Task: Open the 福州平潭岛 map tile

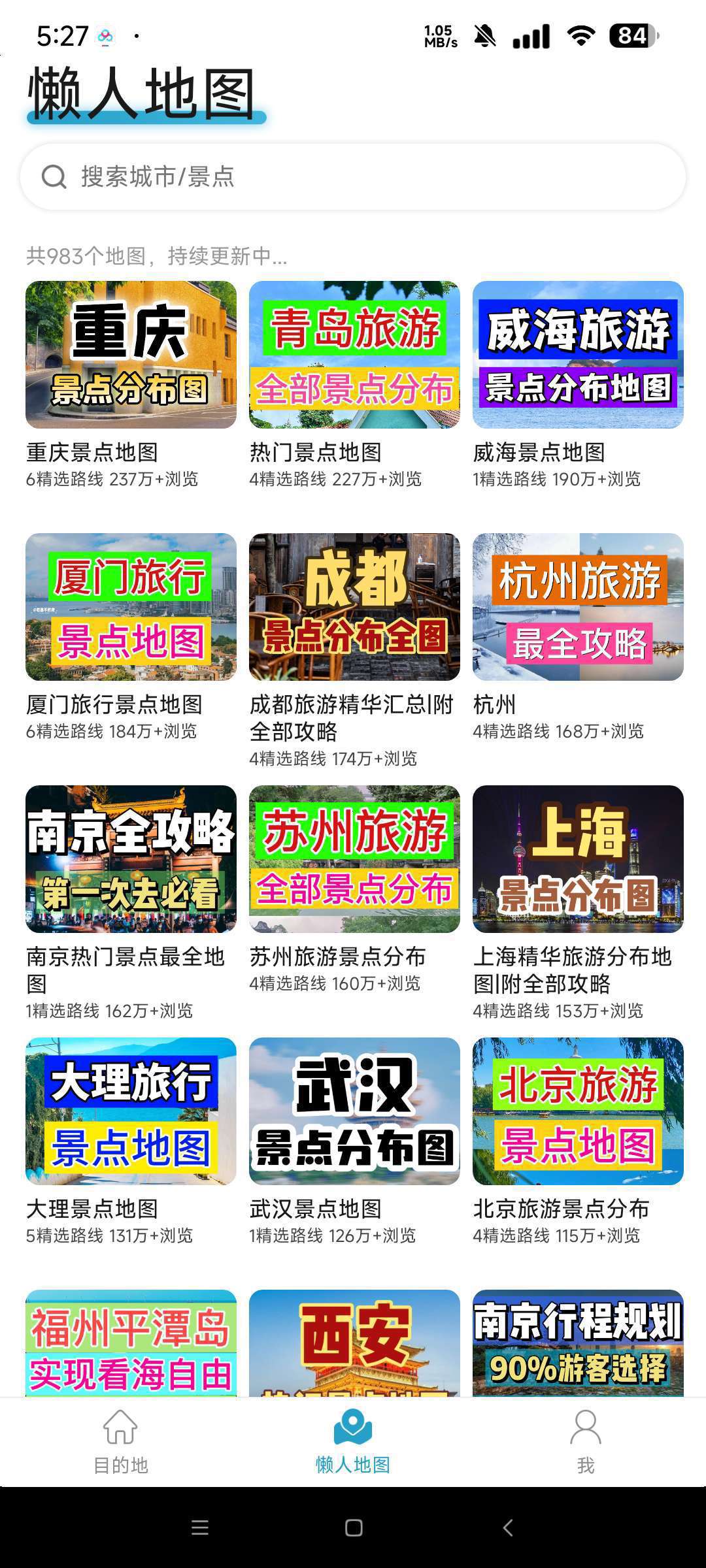Action: [x=131, y=1343]
